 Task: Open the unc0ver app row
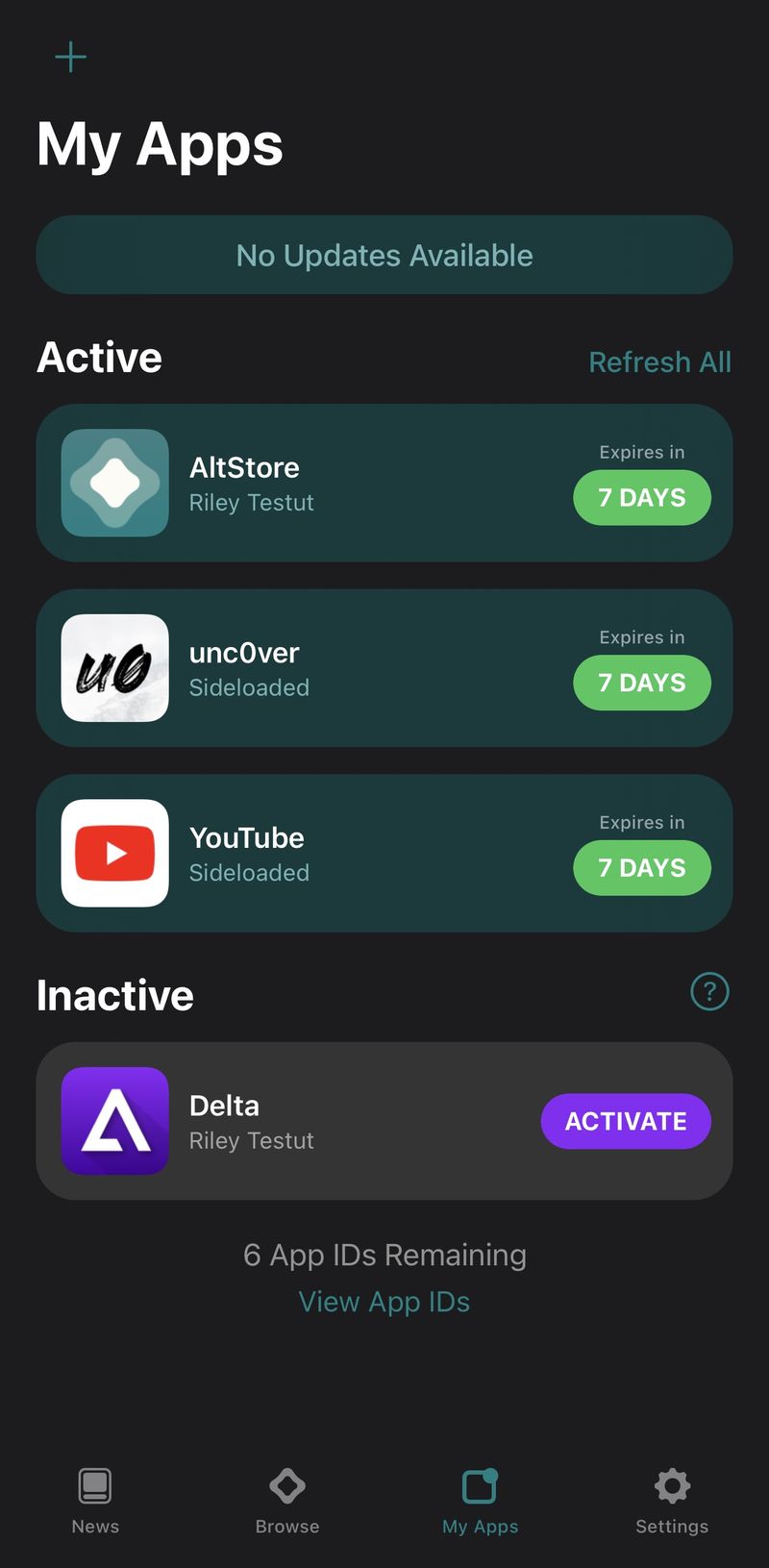[384, 668]
